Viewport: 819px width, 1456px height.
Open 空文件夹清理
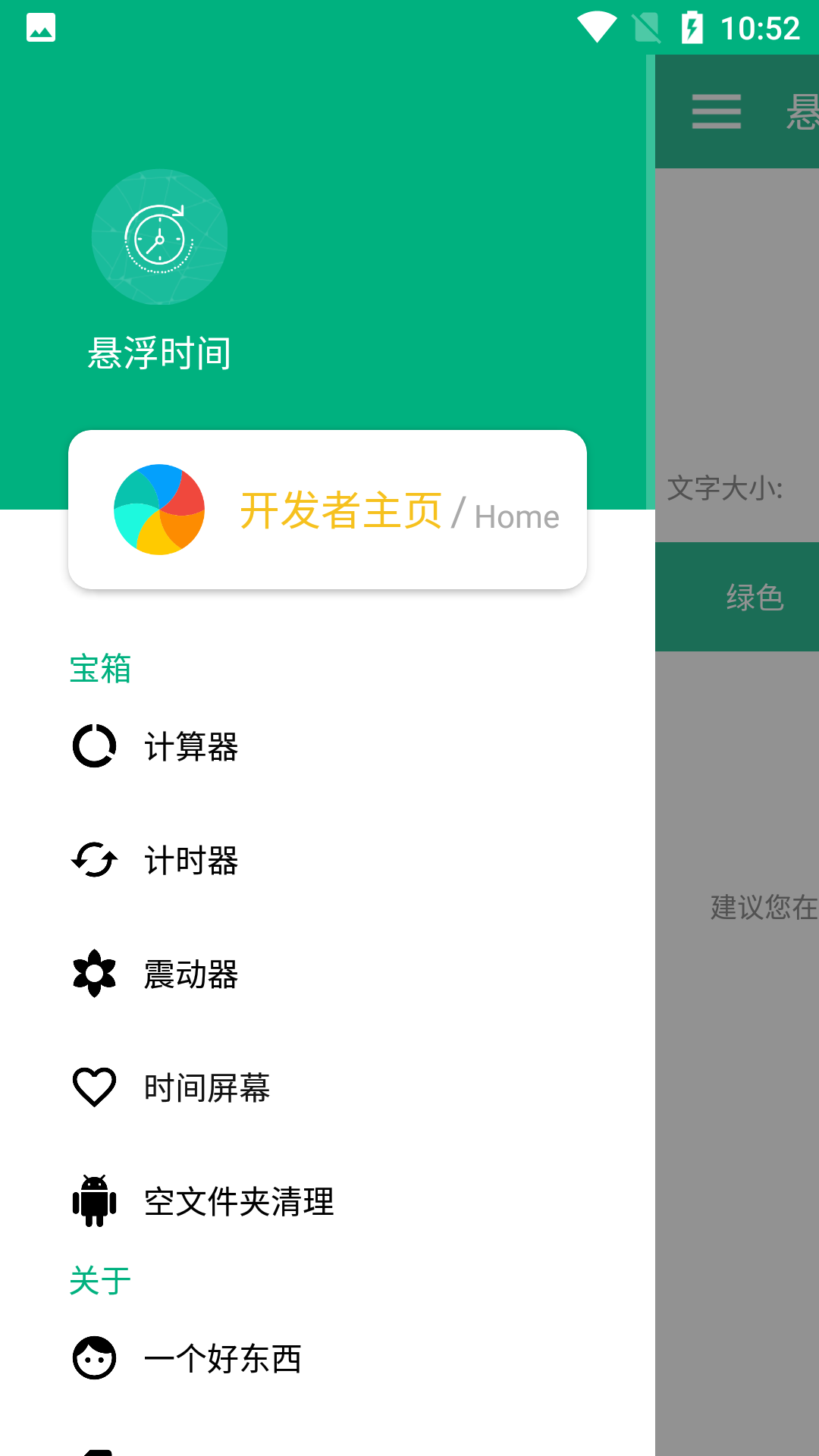[328, 1201]
